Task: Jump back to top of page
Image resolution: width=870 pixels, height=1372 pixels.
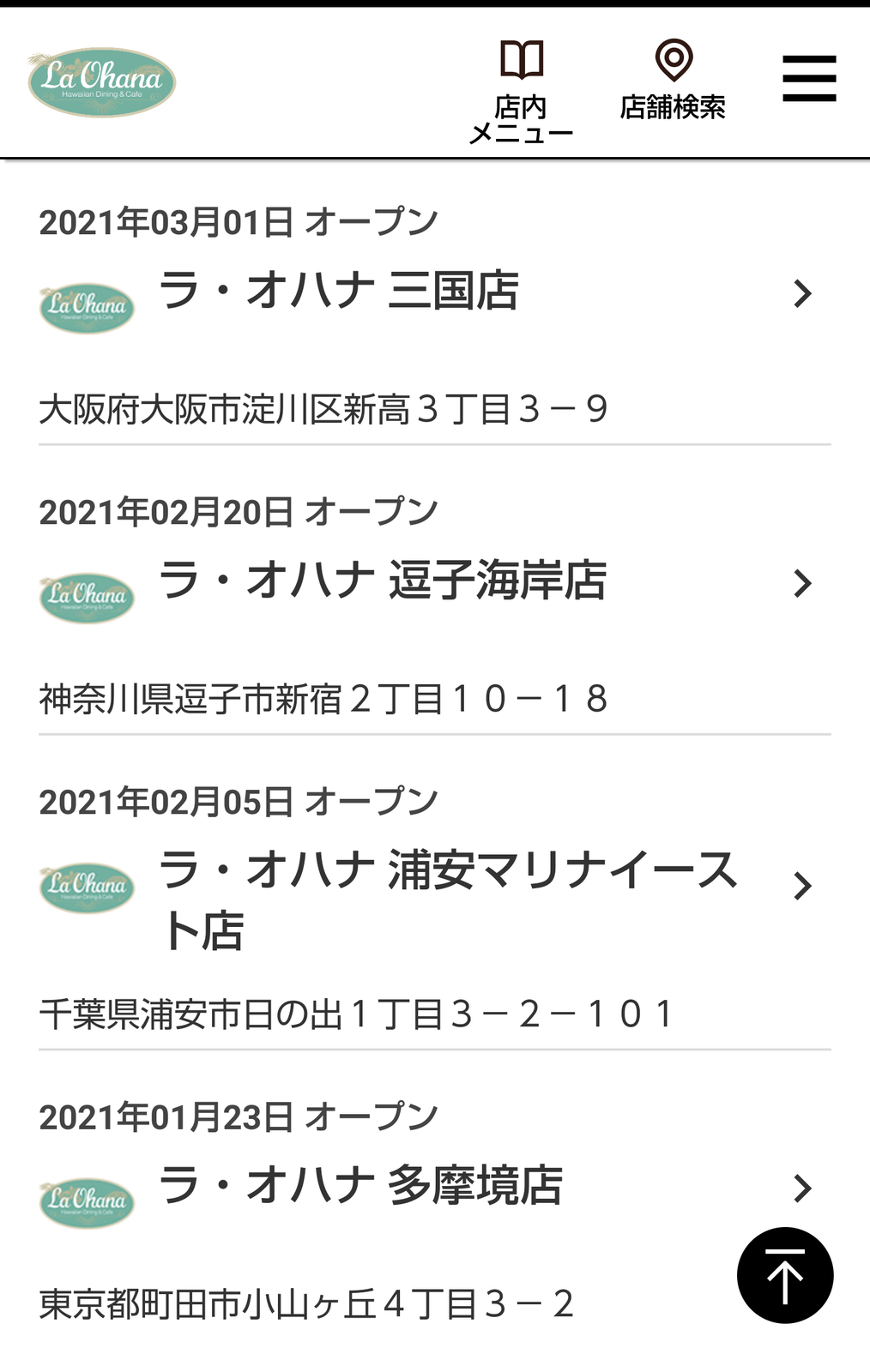Action: 784,1275
